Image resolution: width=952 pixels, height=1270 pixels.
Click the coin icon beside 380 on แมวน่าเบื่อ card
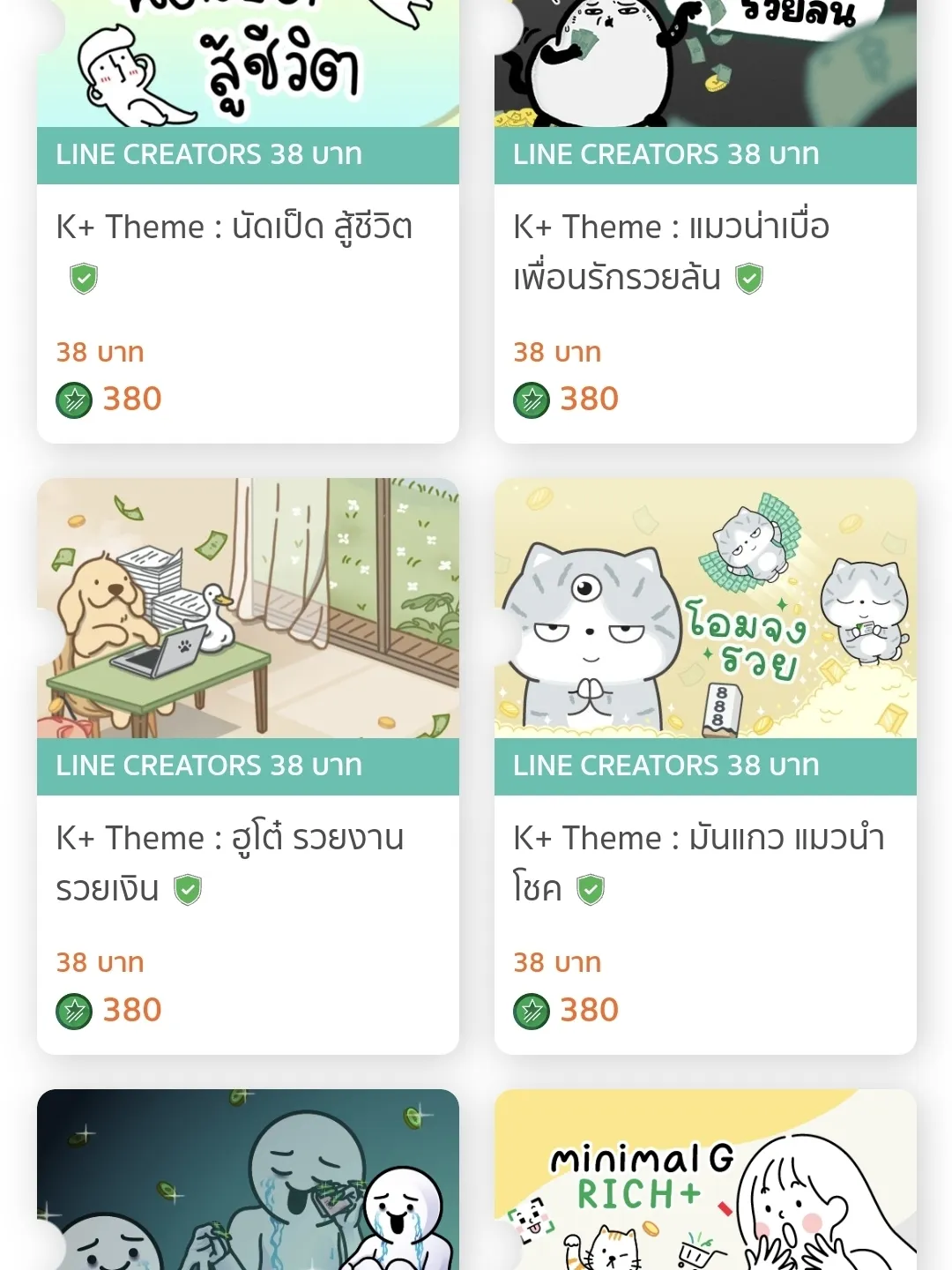(x=531, y=399)
